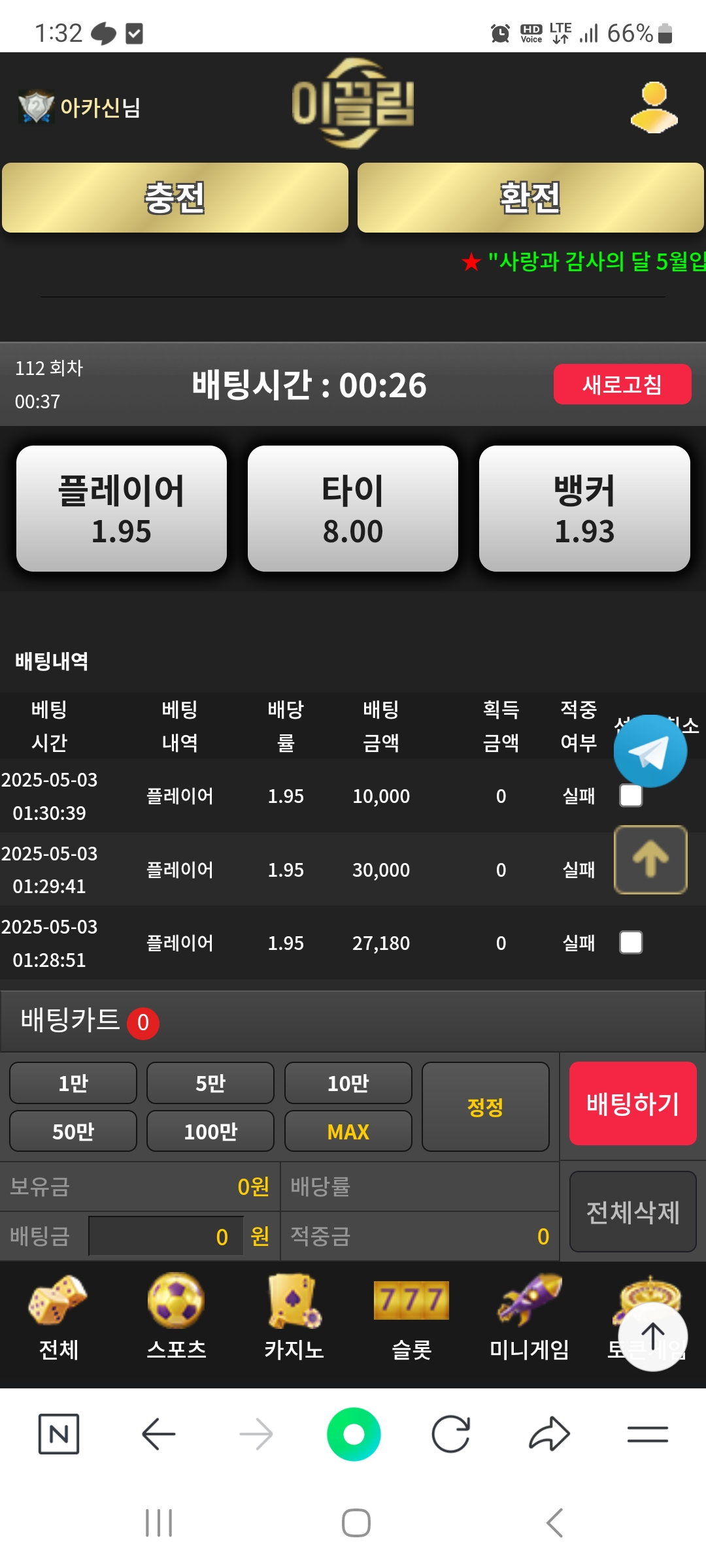
Task: Clear the cart with 전체삭제
Action: point(632,1212)
